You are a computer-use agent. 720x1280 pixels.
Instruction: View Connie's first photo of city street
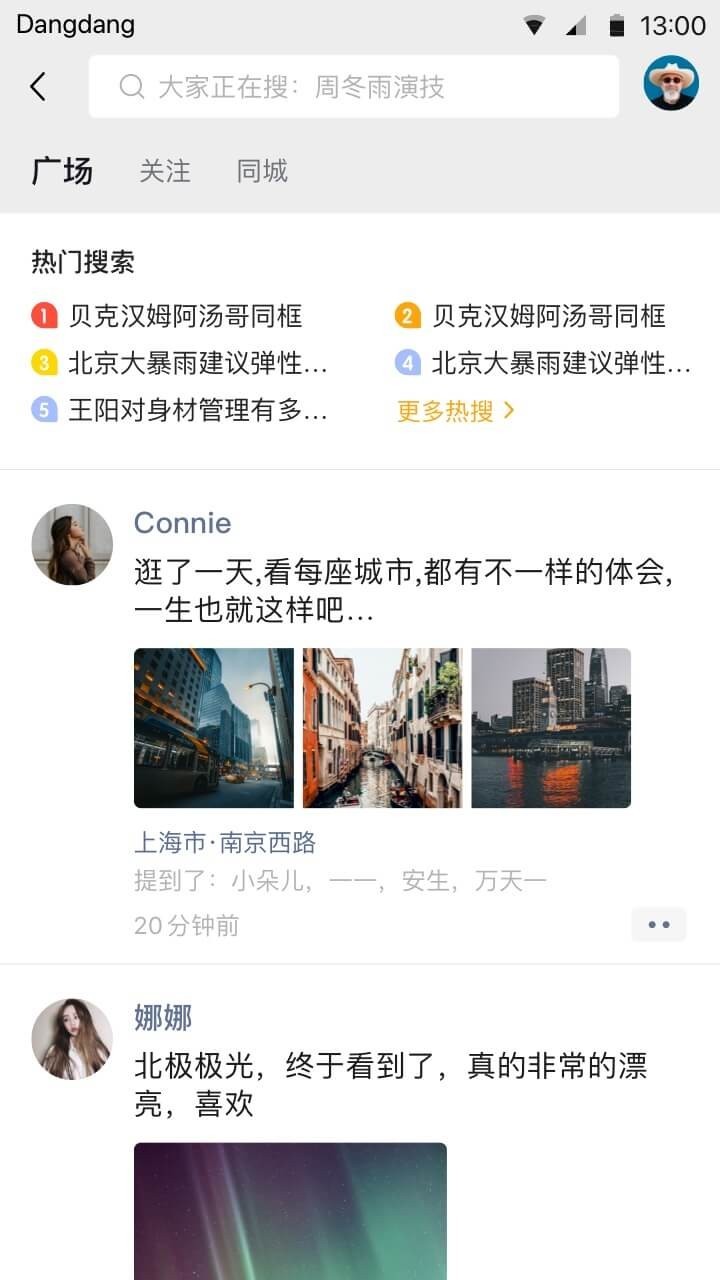click(x=214, y=728)
